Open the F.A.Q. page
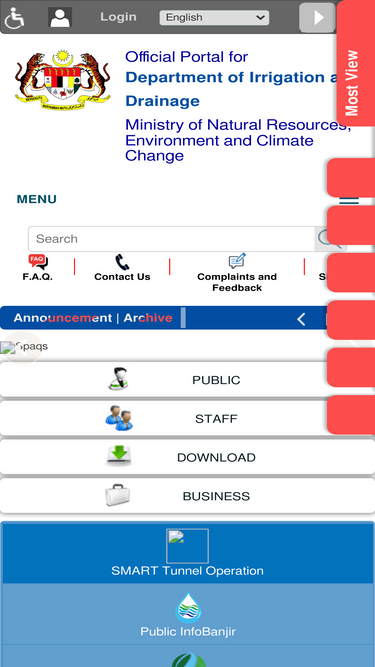 [38, 268]
